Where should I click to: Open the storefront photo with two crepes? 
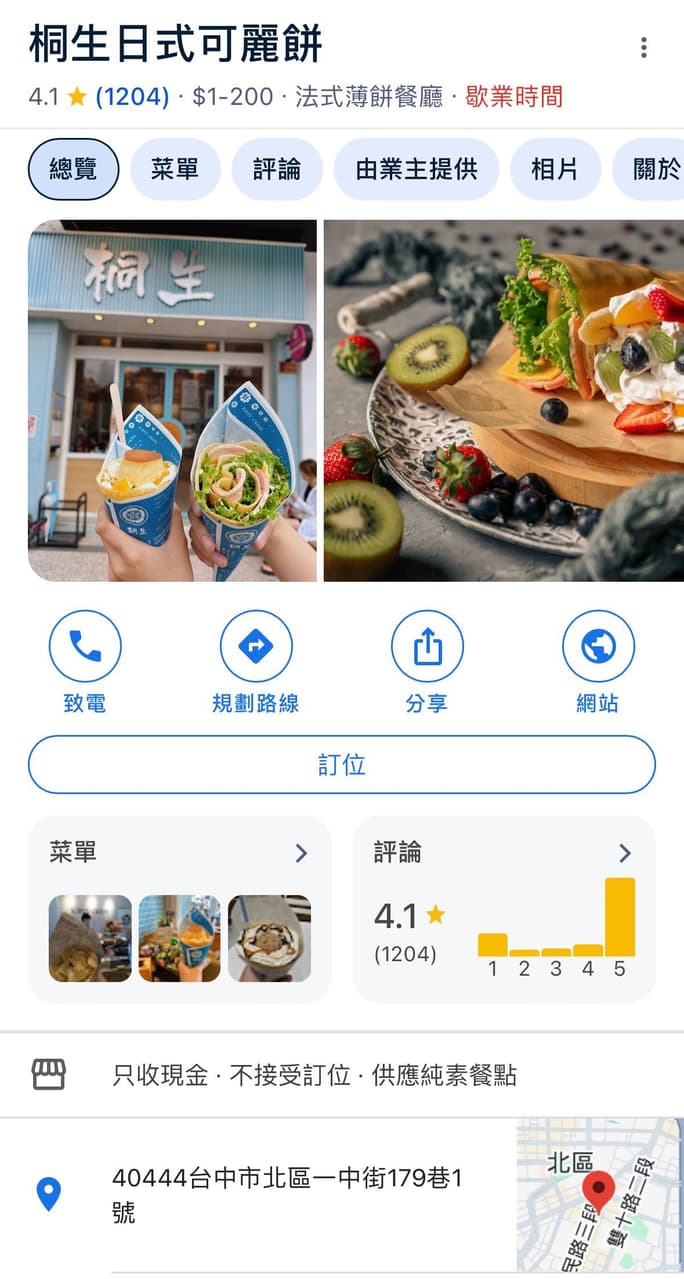(172, 400)
